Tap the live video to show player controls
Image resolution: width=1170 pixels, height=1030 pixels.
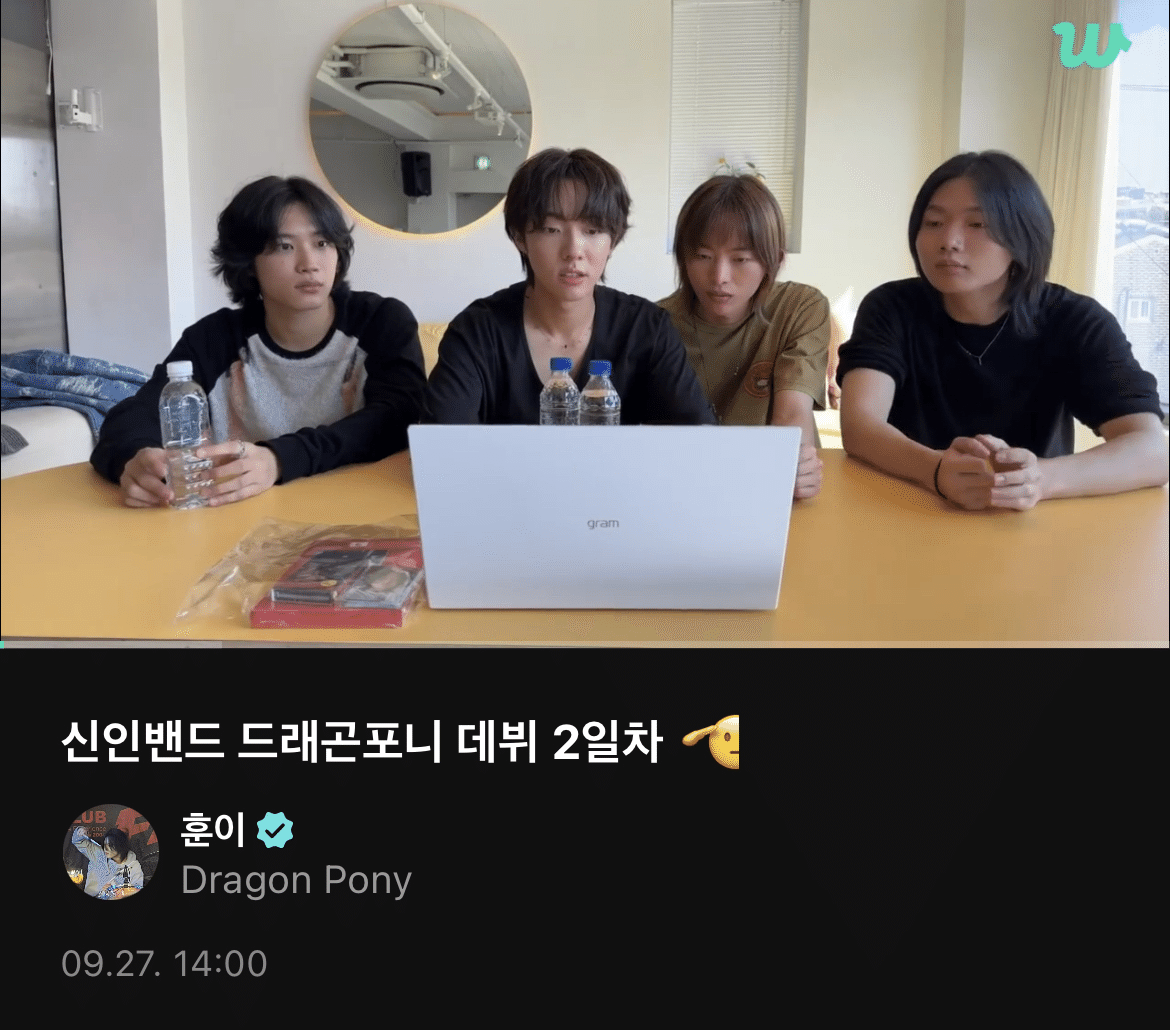coord(585,322)
